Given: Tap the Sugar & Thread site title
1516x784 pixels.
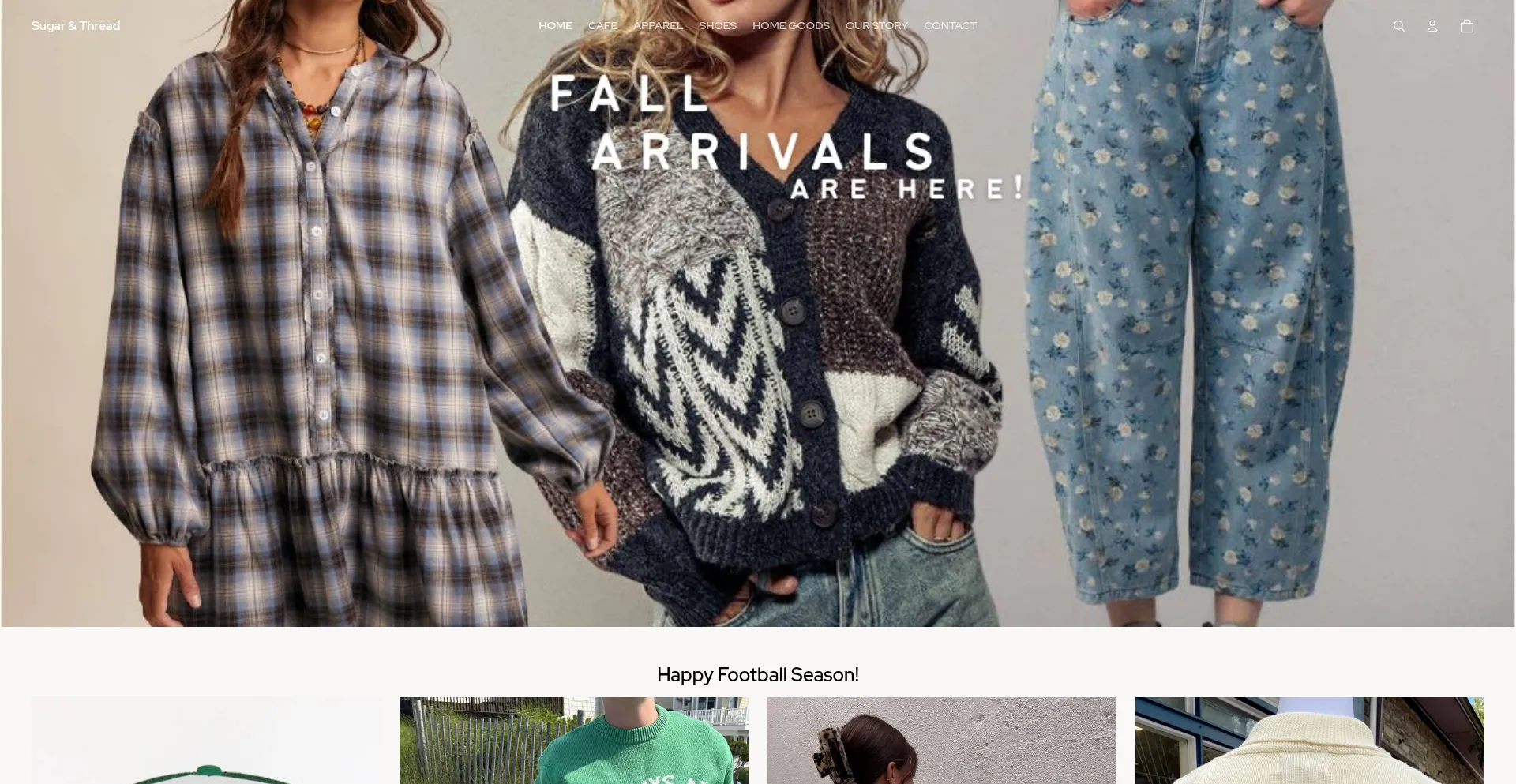Looking at the screenshot, I should [x=76, y=26].
